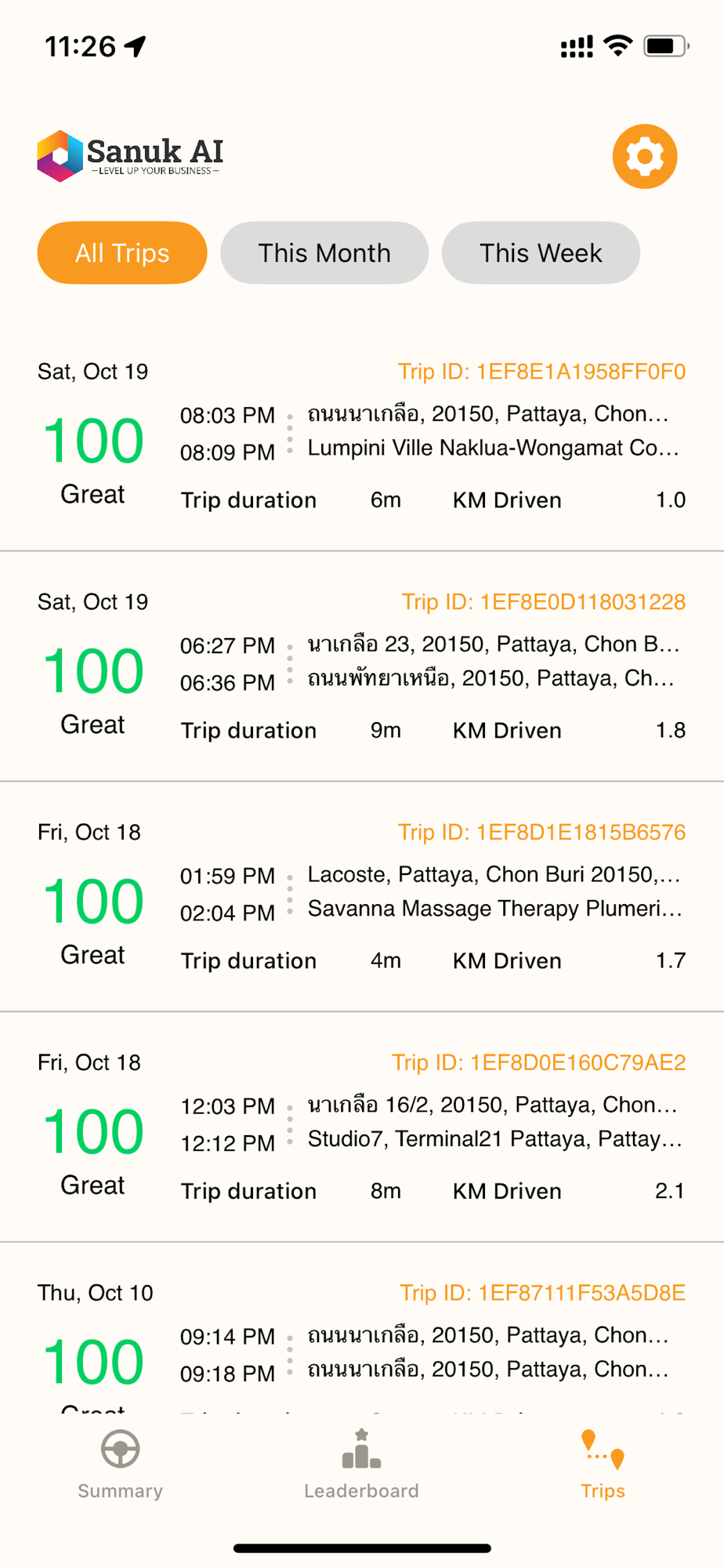Select the All Trips filter
Screen dimensions: 724x1568
122,253
